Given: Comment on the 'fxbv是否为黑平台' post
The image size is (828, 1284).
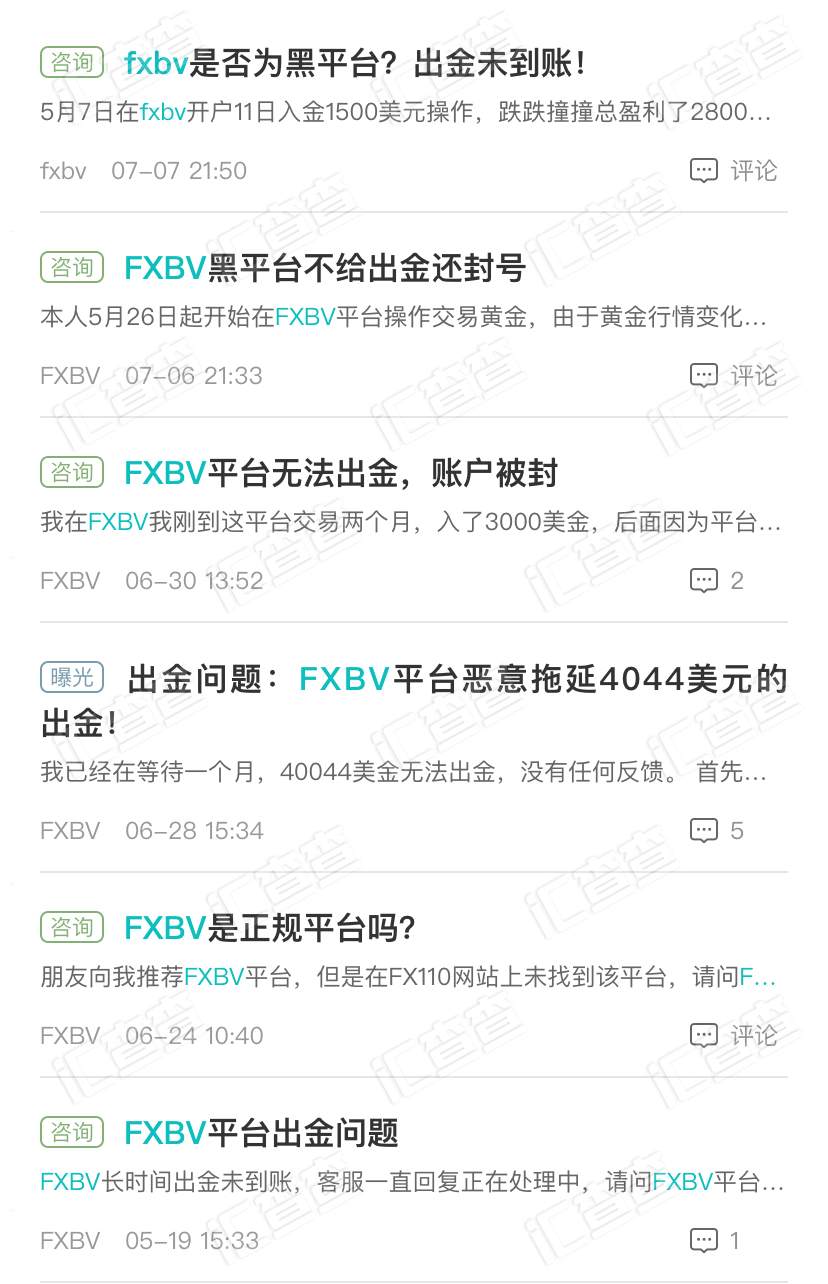Looking at the screenshot, I should tap(733, 171).
